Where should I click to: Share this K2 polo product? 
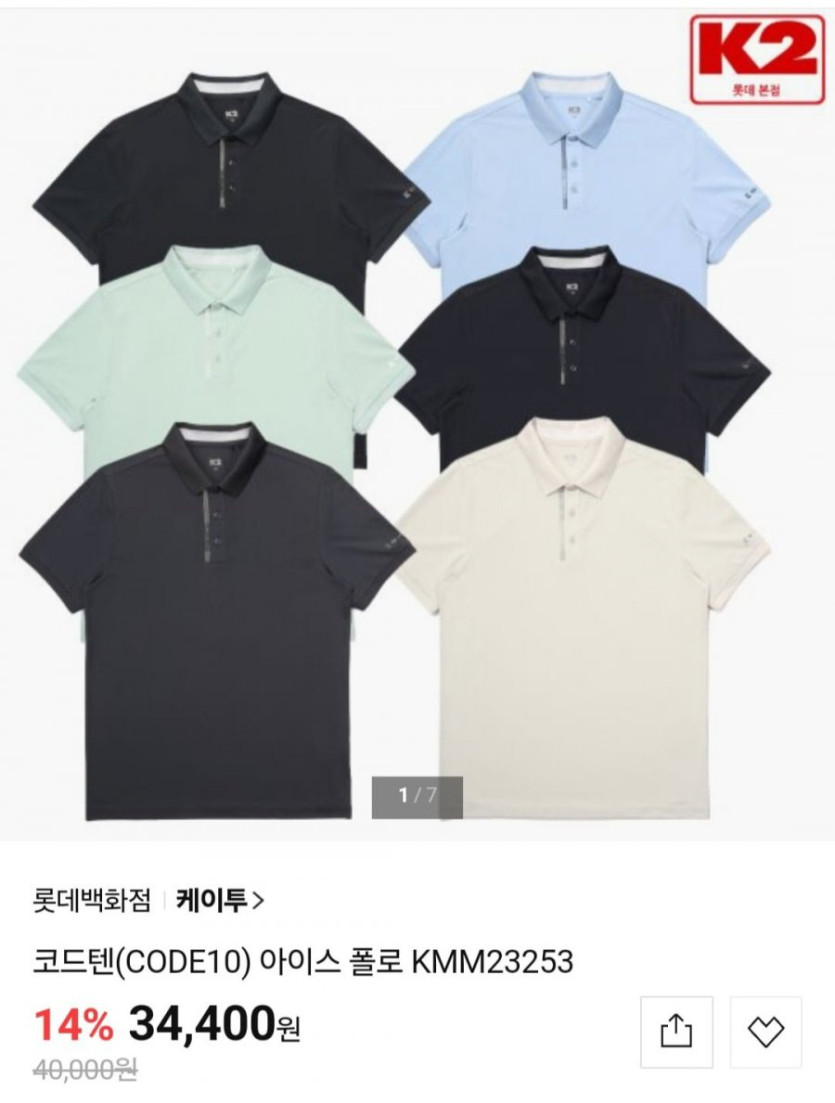click(676, 1032)
